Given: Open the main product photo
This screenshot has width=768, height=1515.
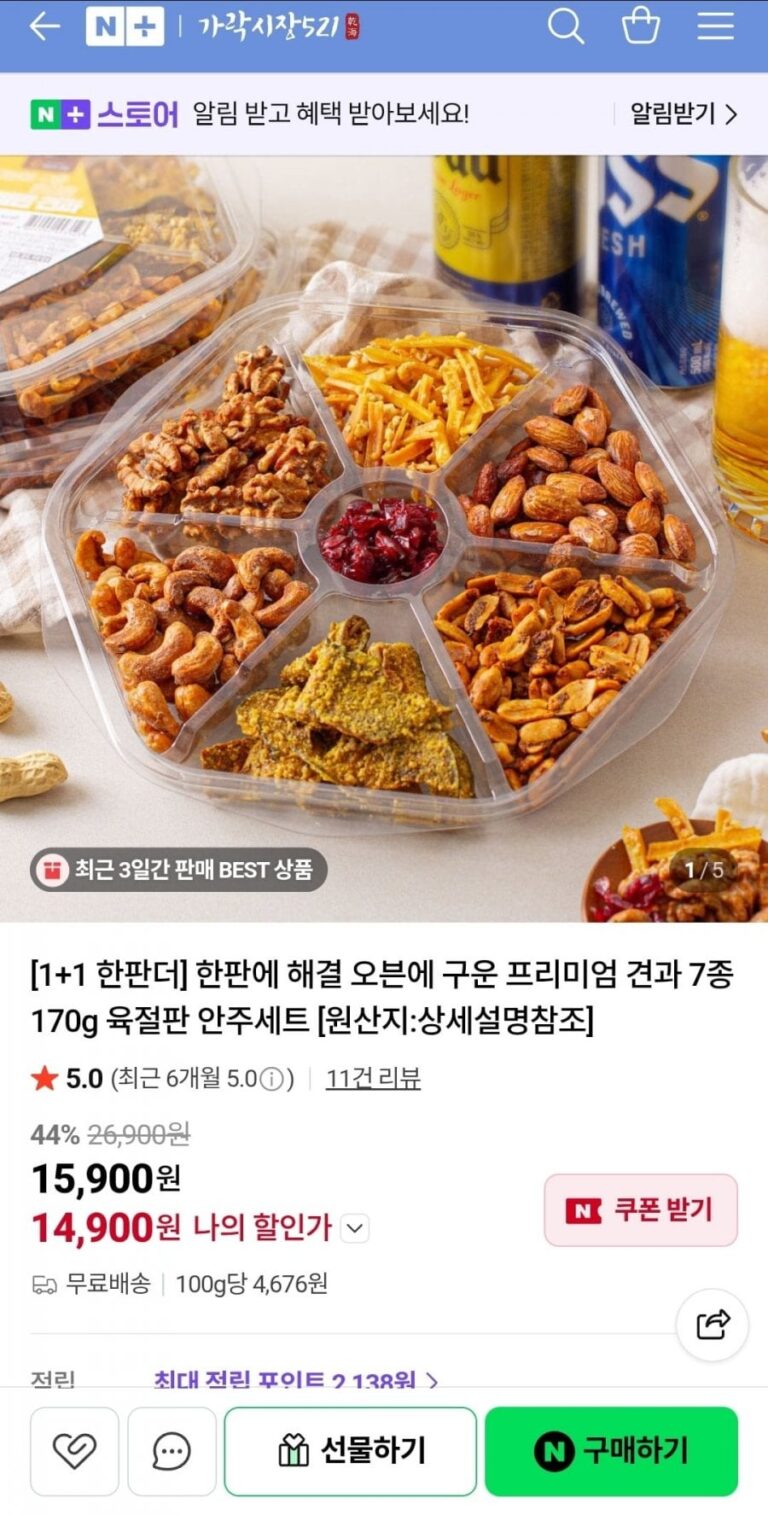Looking at the screenshot, I should pyautogui.click(x=384, y=540).
